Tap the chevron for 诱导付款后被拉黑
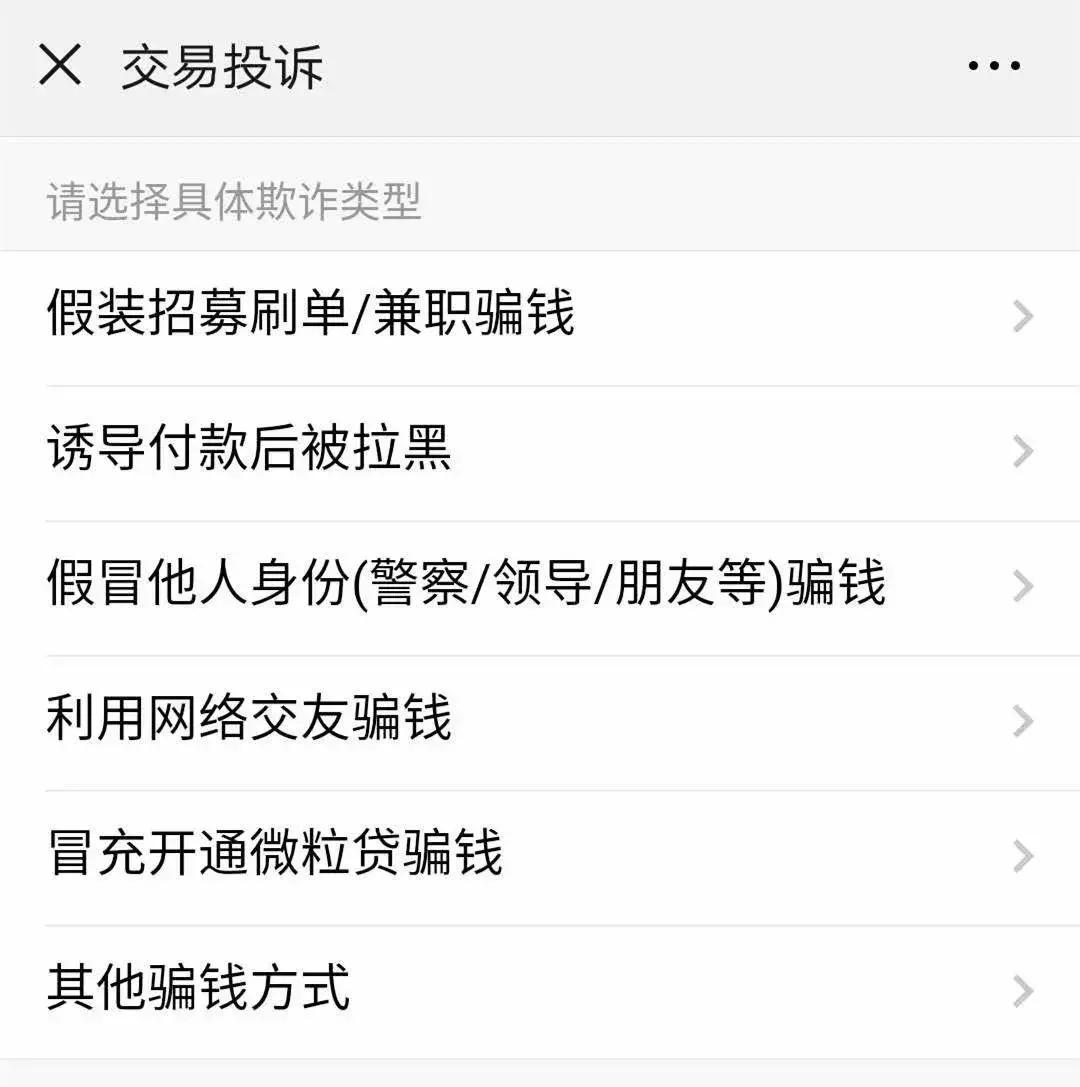Viewport: 1080px width, 1087px height. 1021,453
